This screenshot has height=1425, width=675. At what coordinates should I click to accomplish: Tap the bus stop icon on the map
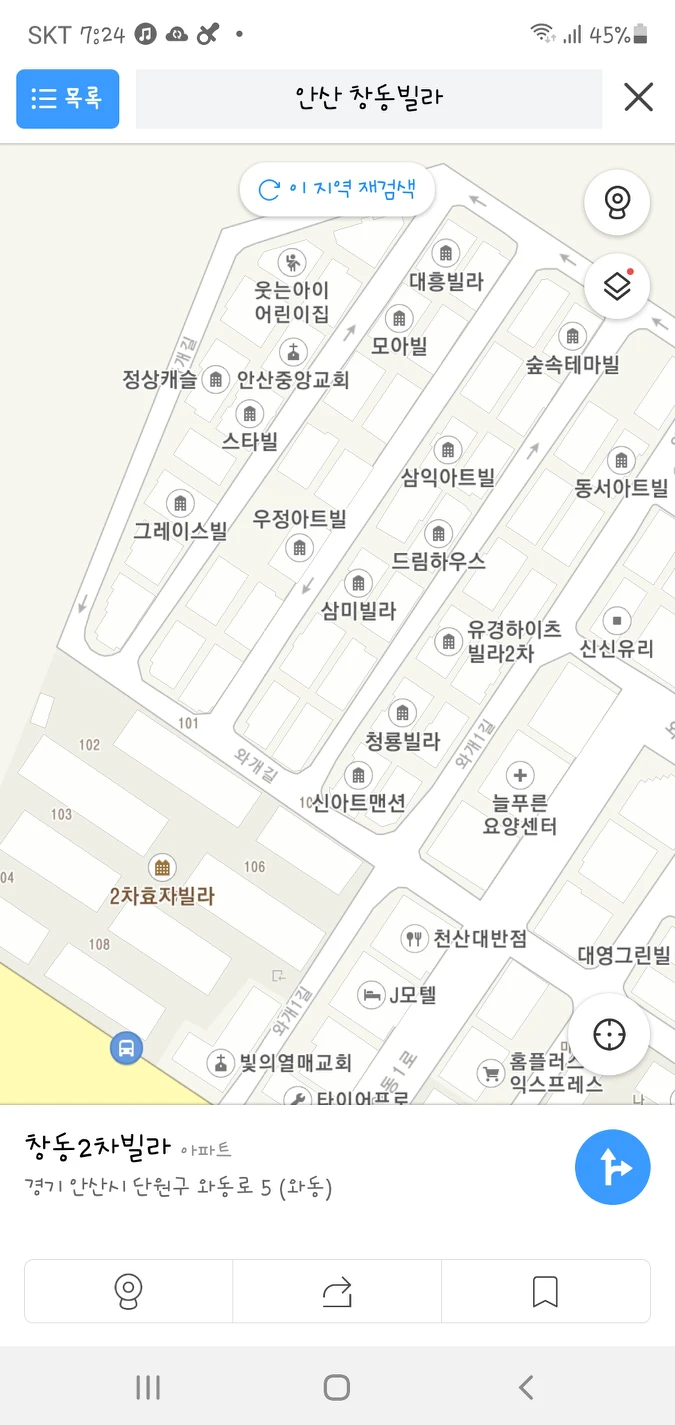[126, 1048]
